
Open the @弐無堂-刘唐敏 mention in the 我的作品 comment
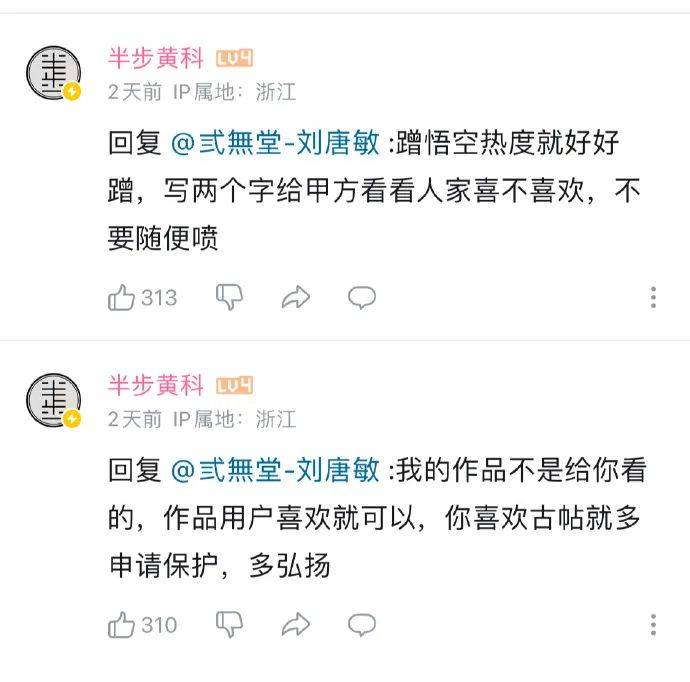[x=275, y=470]
